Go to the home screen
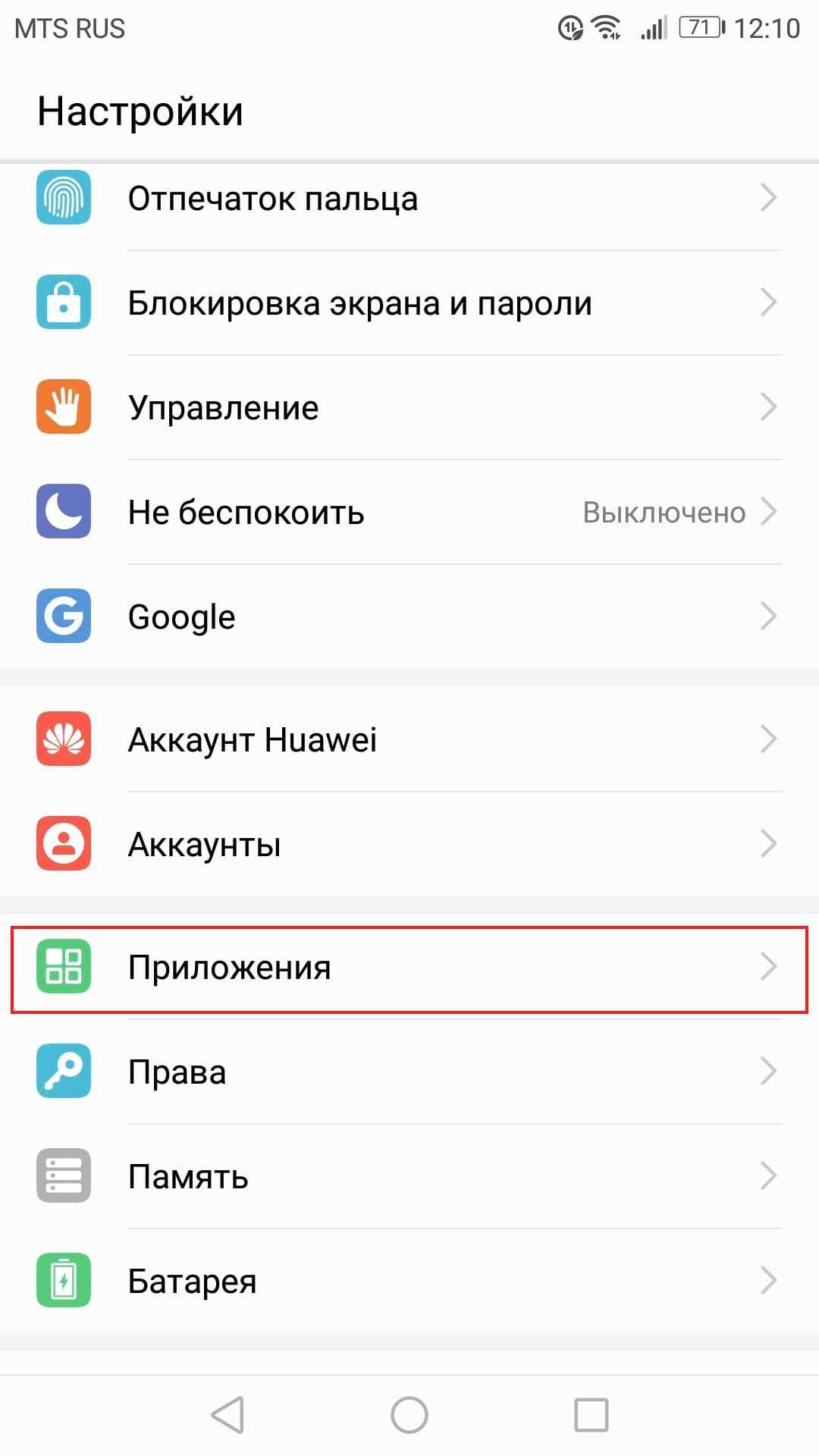 pyautogui.click(x=409, y=1415)
